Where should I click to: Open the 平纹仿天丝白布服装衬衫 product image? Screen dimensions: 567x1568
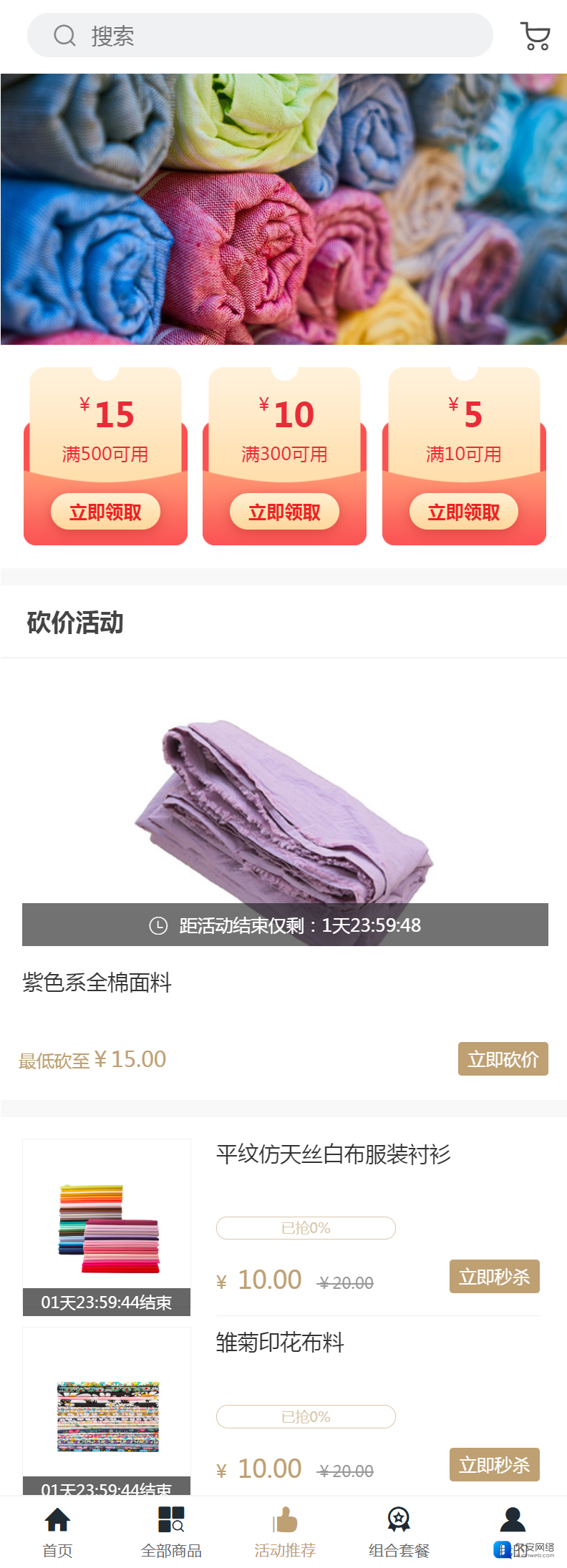[107, 1227]
